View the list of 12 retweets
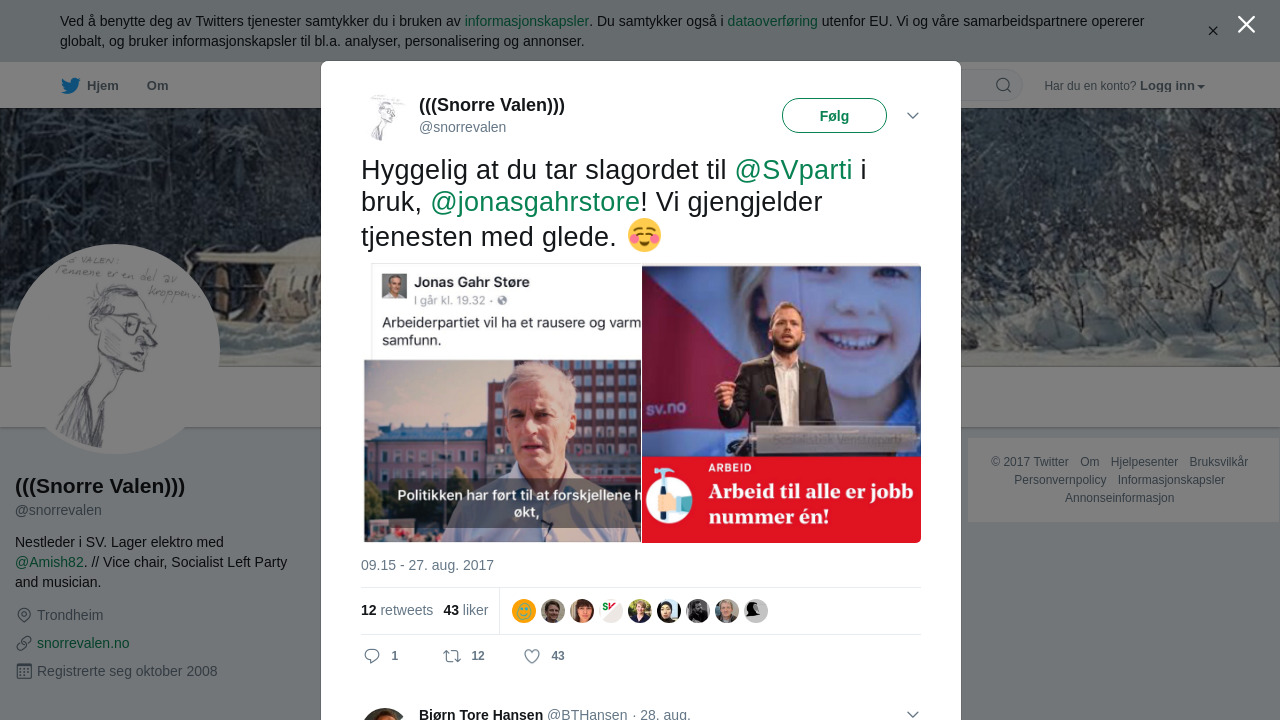Viewport: 1280px width, 720px height. point(396,610)
